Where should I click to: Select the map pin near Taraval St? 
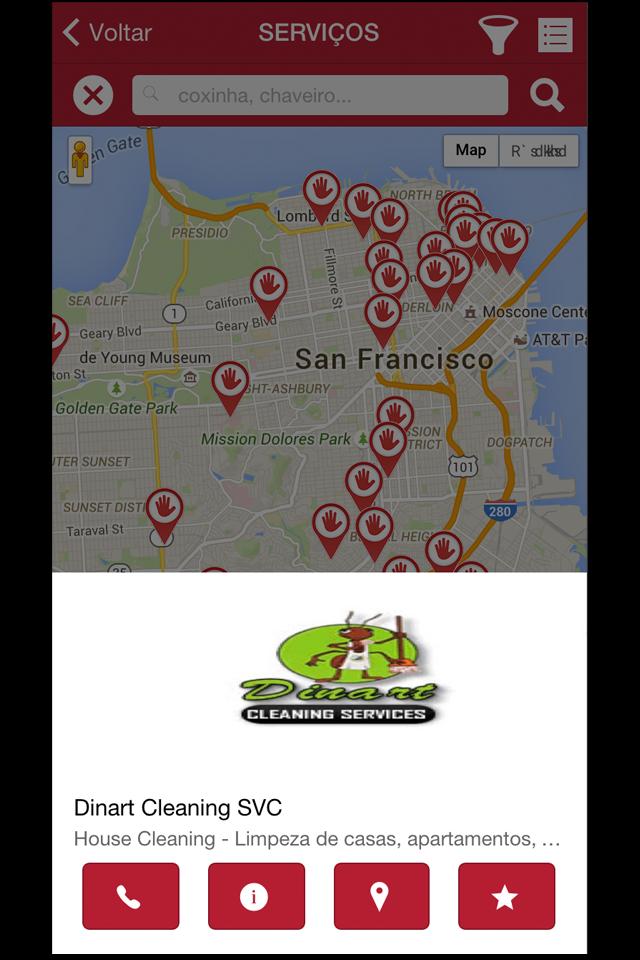[x=164, y=512]
